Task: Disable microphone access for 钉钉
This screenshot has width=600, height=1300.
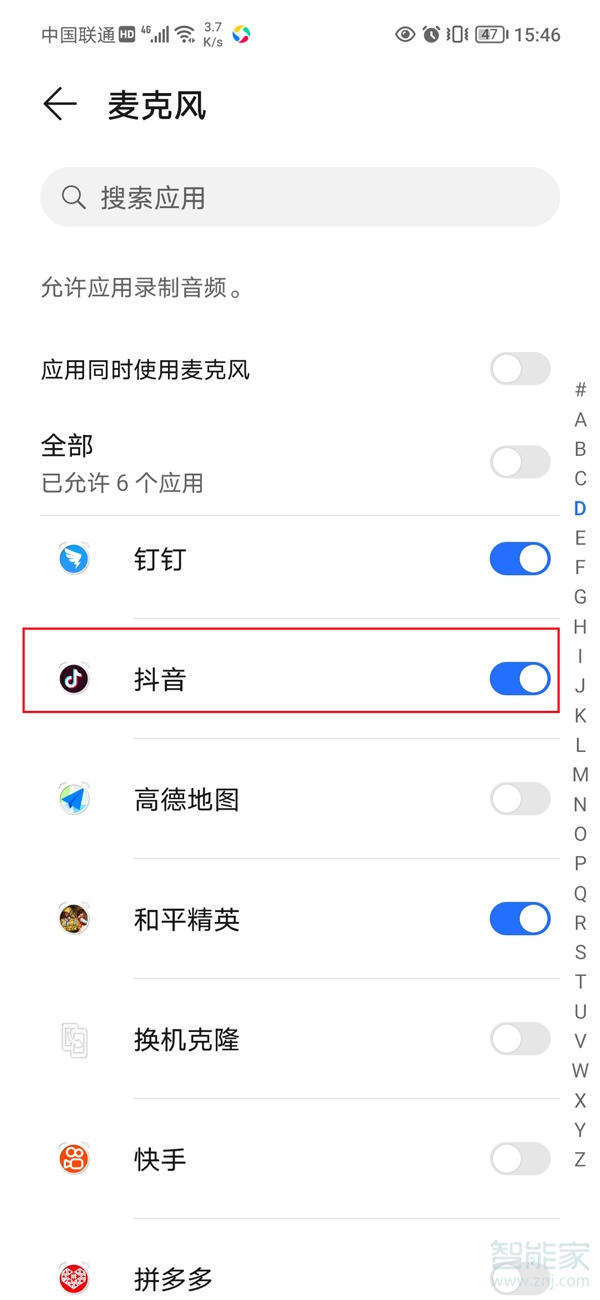Action: click(x=520, y=559)
